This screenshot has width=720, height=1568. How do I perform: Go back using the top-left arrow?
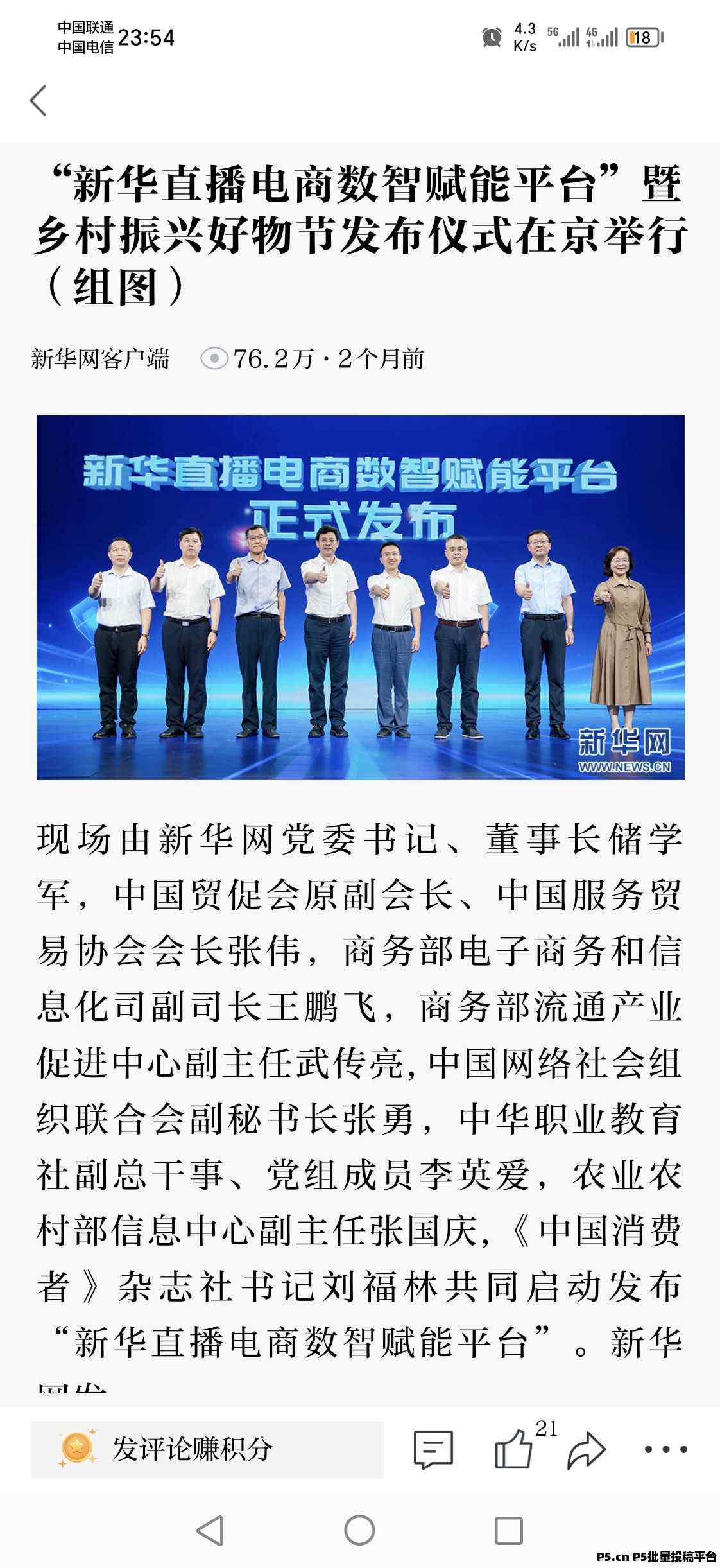[39, 101]
